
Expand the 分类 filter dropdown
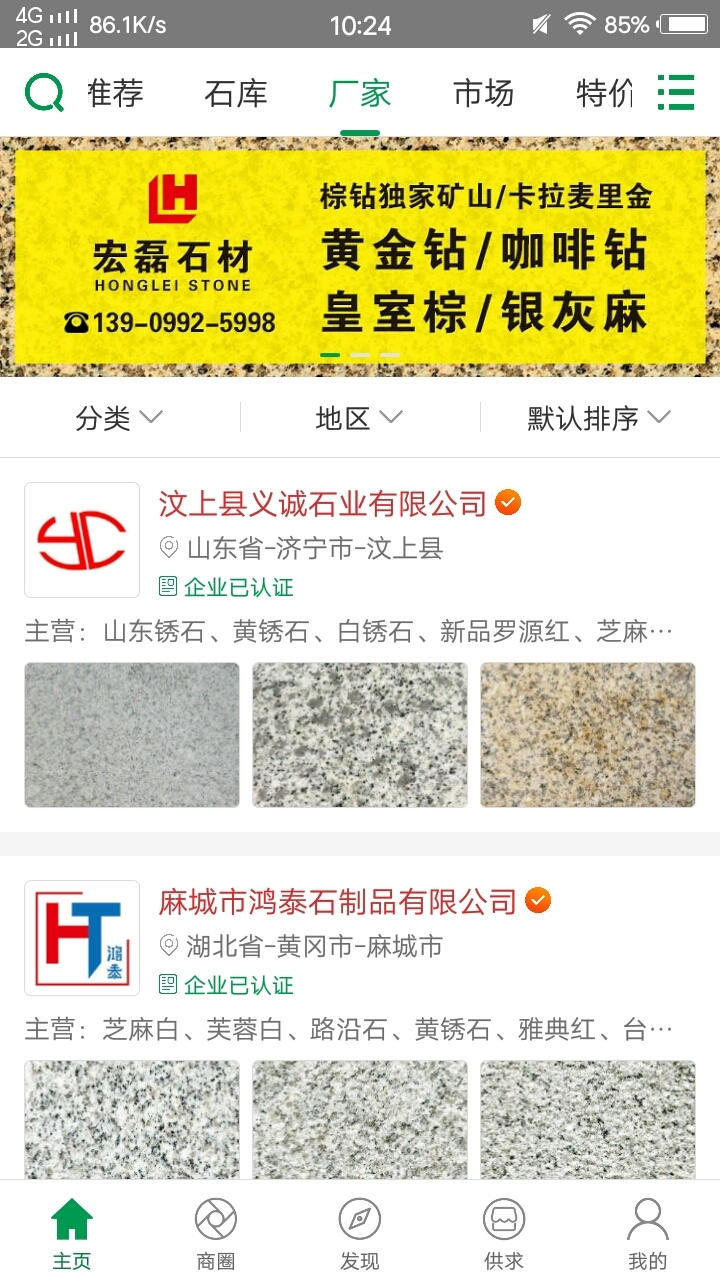click(x=119, y=418)
